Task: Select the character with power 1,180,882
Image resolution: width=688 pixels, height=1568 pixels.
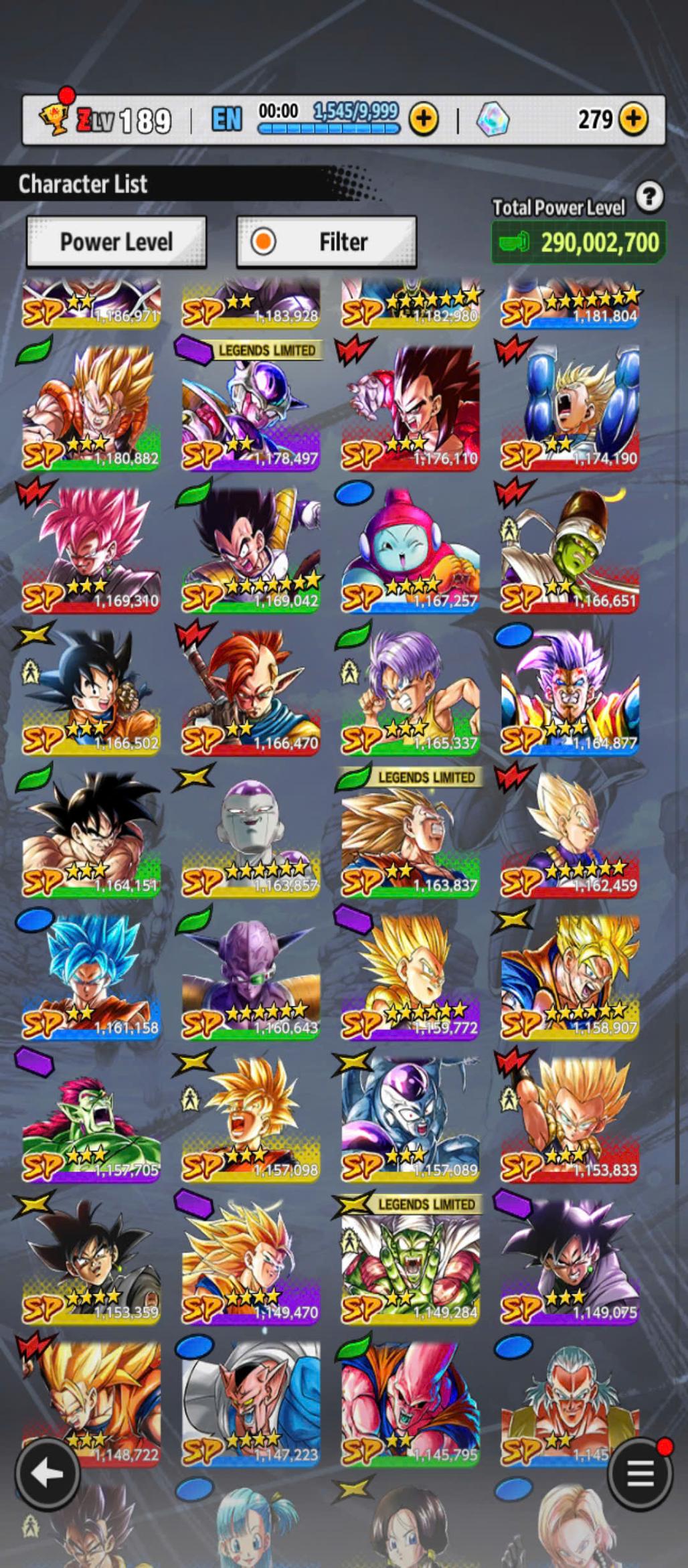Action: click(x=91, y=407)
